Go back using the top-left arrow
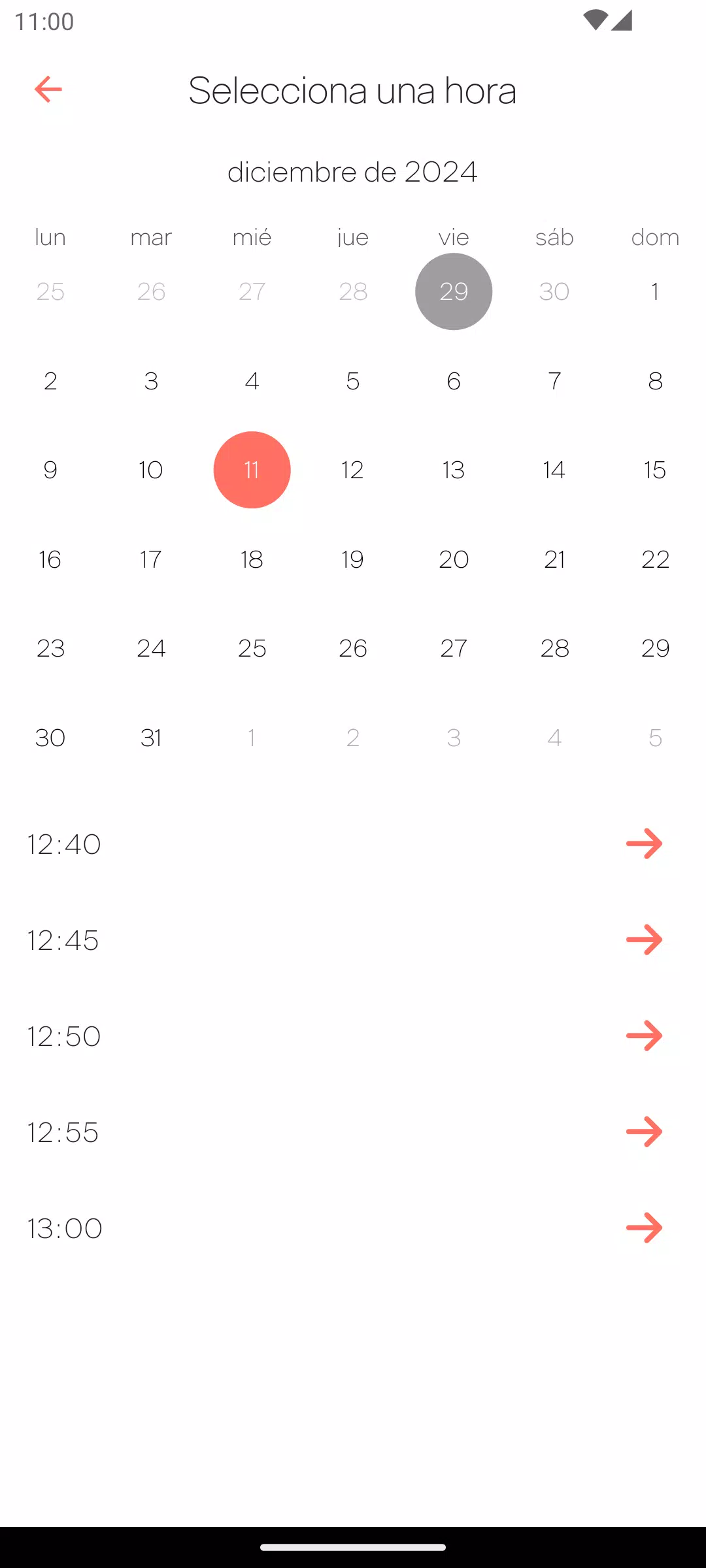The width and height of the screenshot is (706, 1568). [x=48, y=90]
